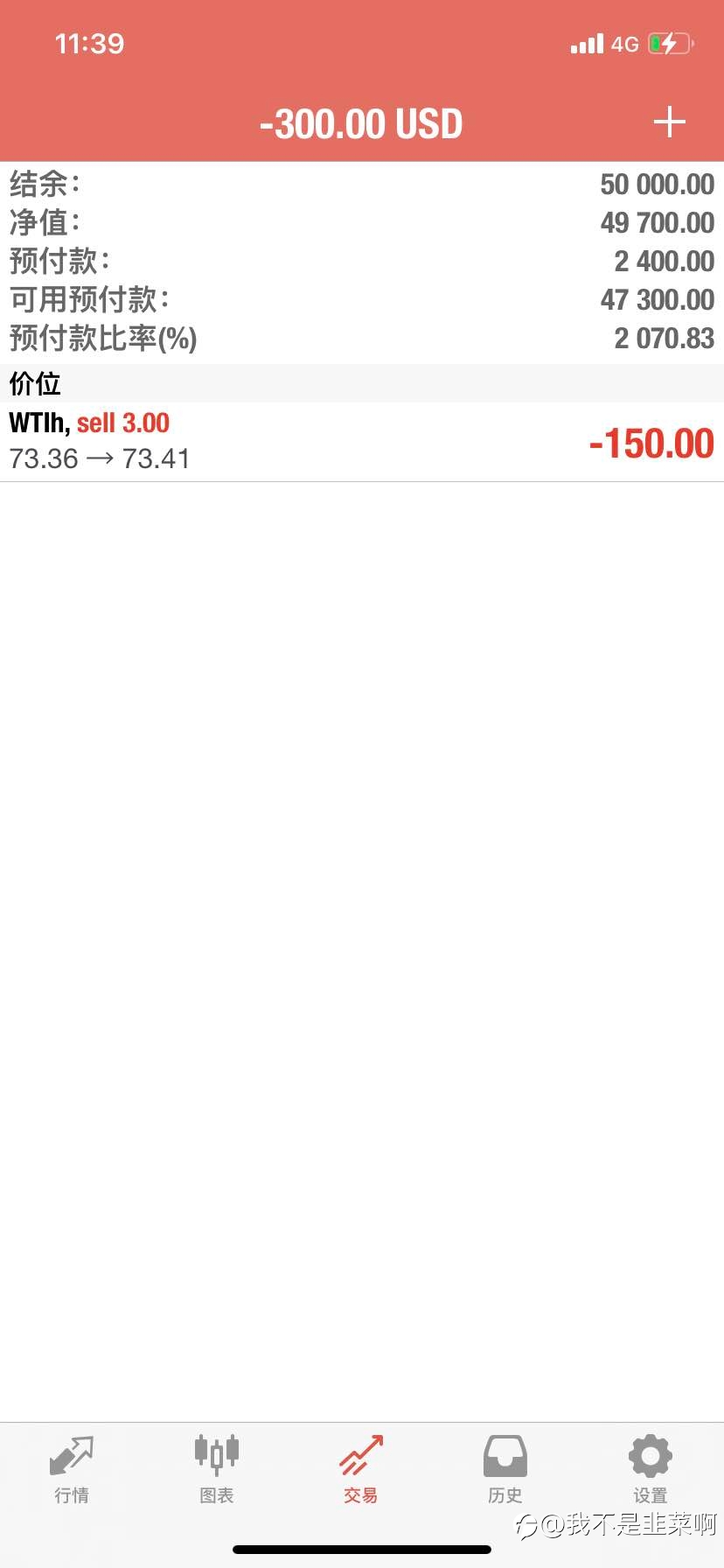Open the 设置 settings tab
724x1568 pixels.
[651, 1470]
